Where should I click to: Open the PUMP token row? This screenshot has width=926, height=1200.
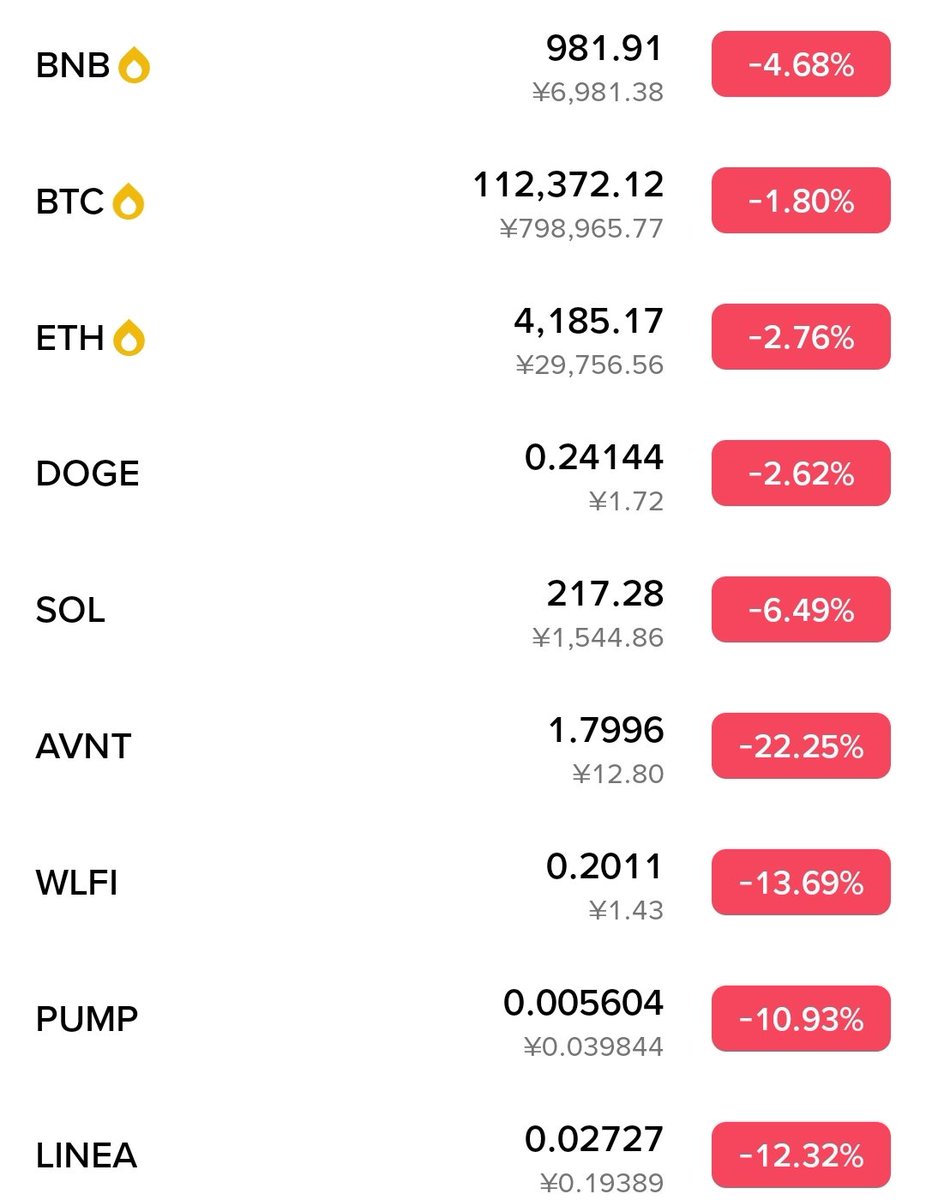click(87, 1019)
